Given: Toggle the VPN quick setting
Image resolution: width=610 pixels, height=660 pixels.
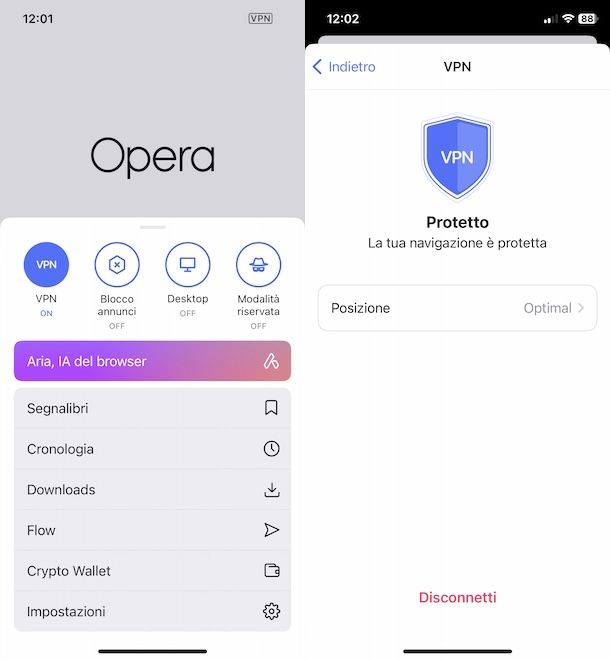Looking at the screenshot, I should pyautogui.click(x=46, y=265).
